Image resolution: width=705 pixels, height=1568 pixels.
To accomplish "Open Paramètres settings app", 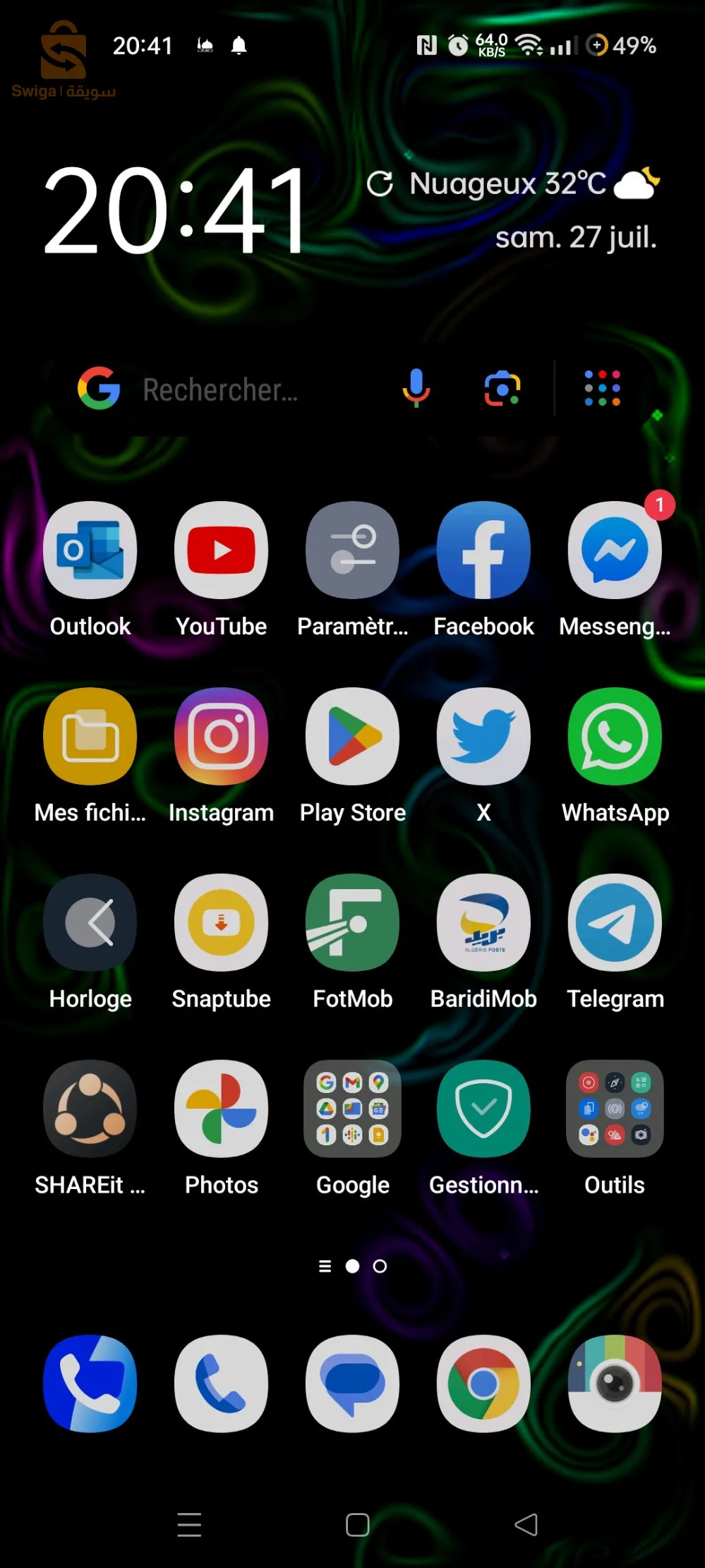I will [352, 550].
